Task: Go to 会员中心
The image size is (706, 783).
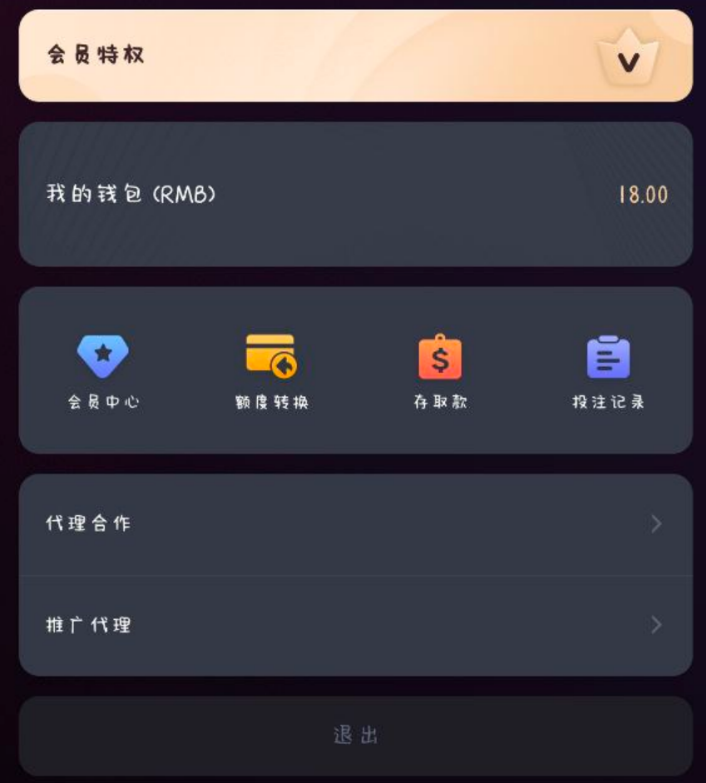Action: click(x=103, y=370)
